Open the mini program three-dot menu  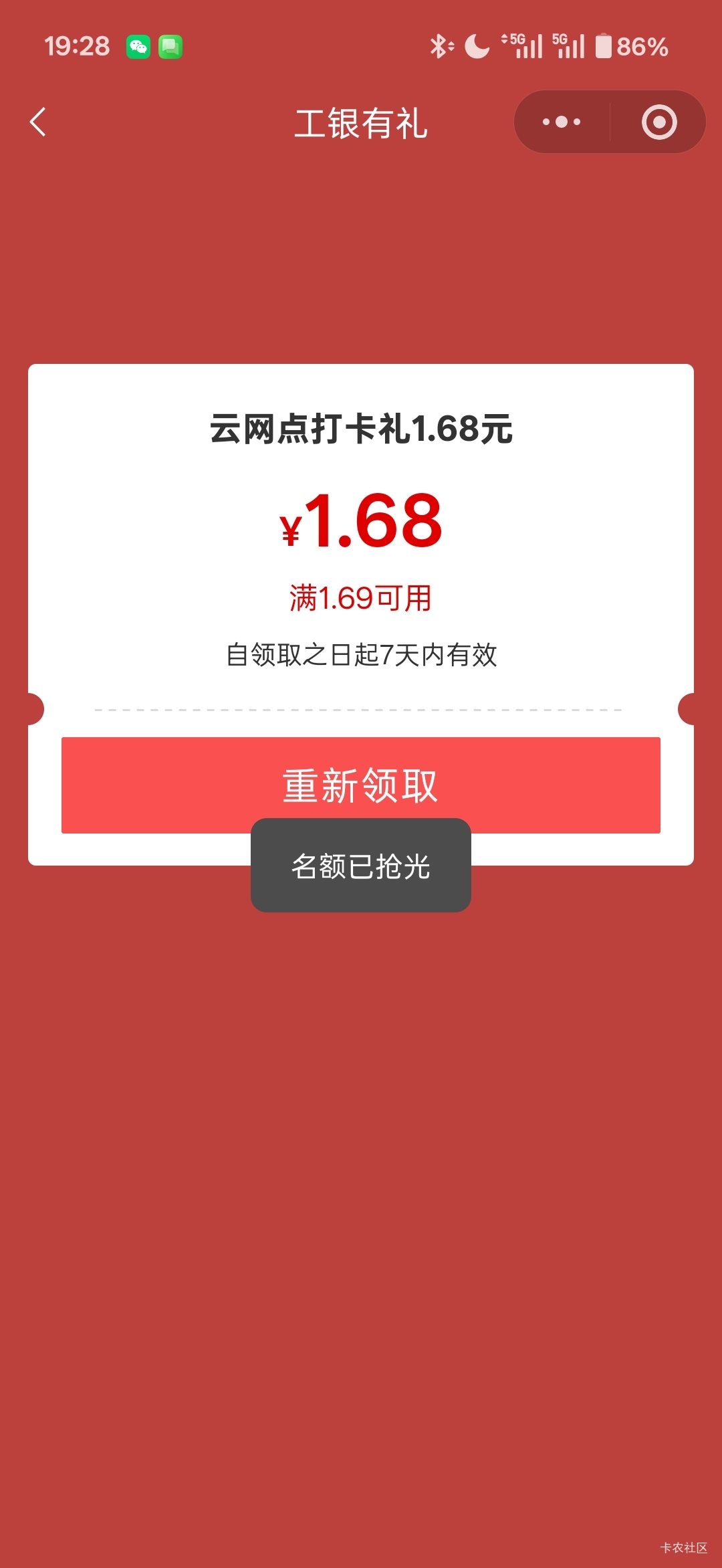pyautogui.click(x=562, y=122)
